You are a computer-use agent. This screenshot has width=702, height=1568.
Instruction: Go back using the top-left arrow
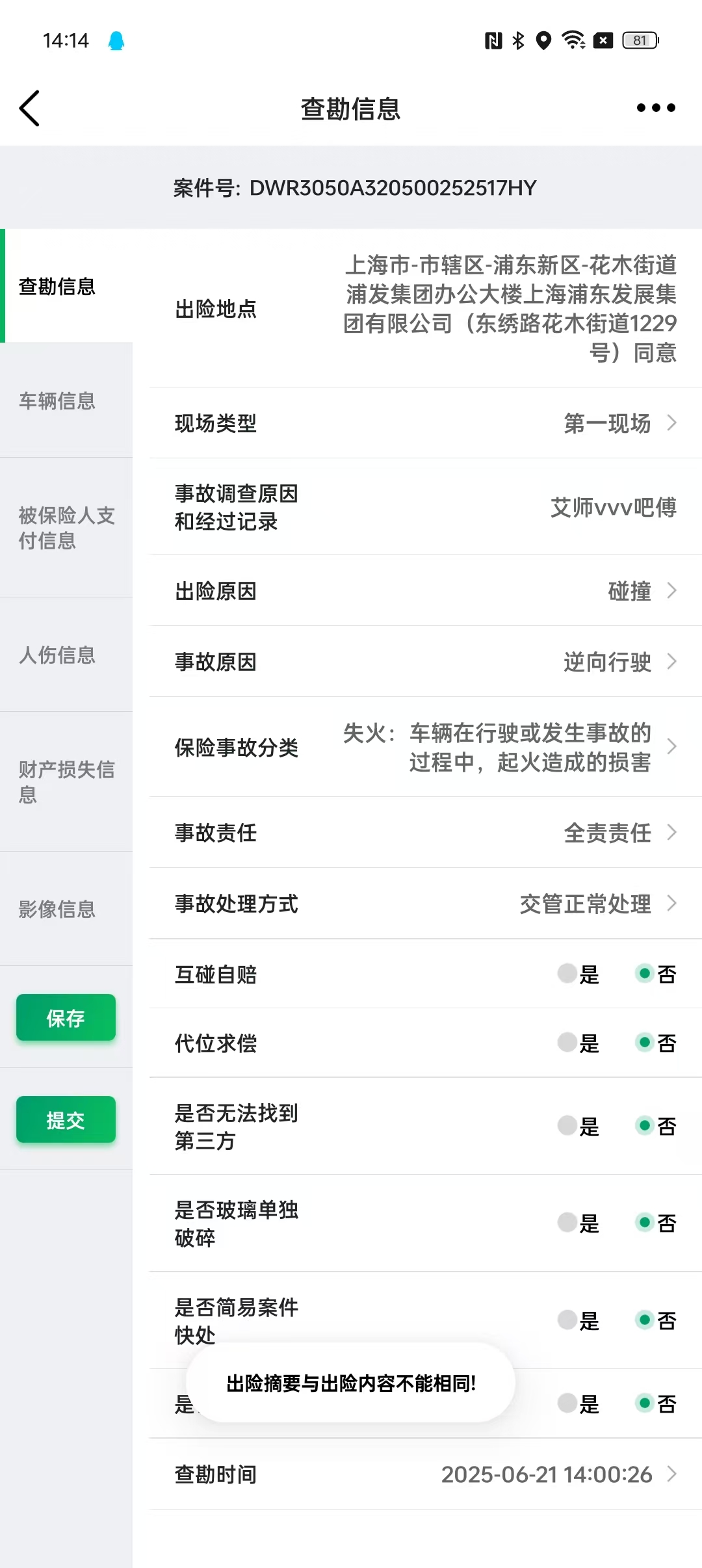pyautogui.click(x=30, y=108)
